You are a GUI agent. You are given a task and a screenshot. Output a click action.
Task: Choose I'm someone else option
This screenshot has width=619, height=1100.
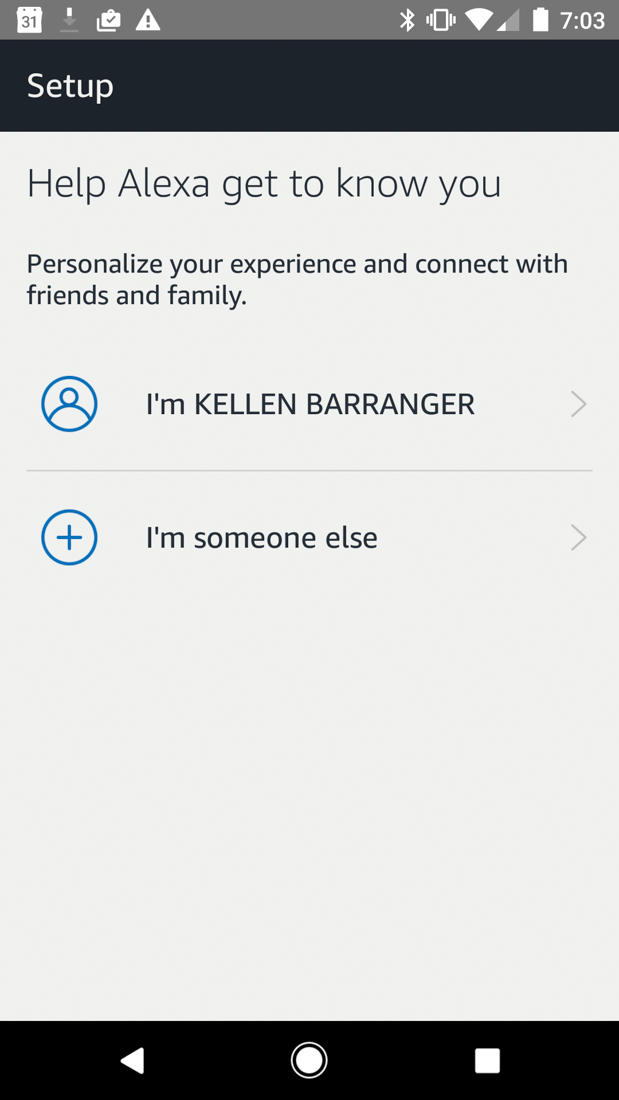point(309,538)
